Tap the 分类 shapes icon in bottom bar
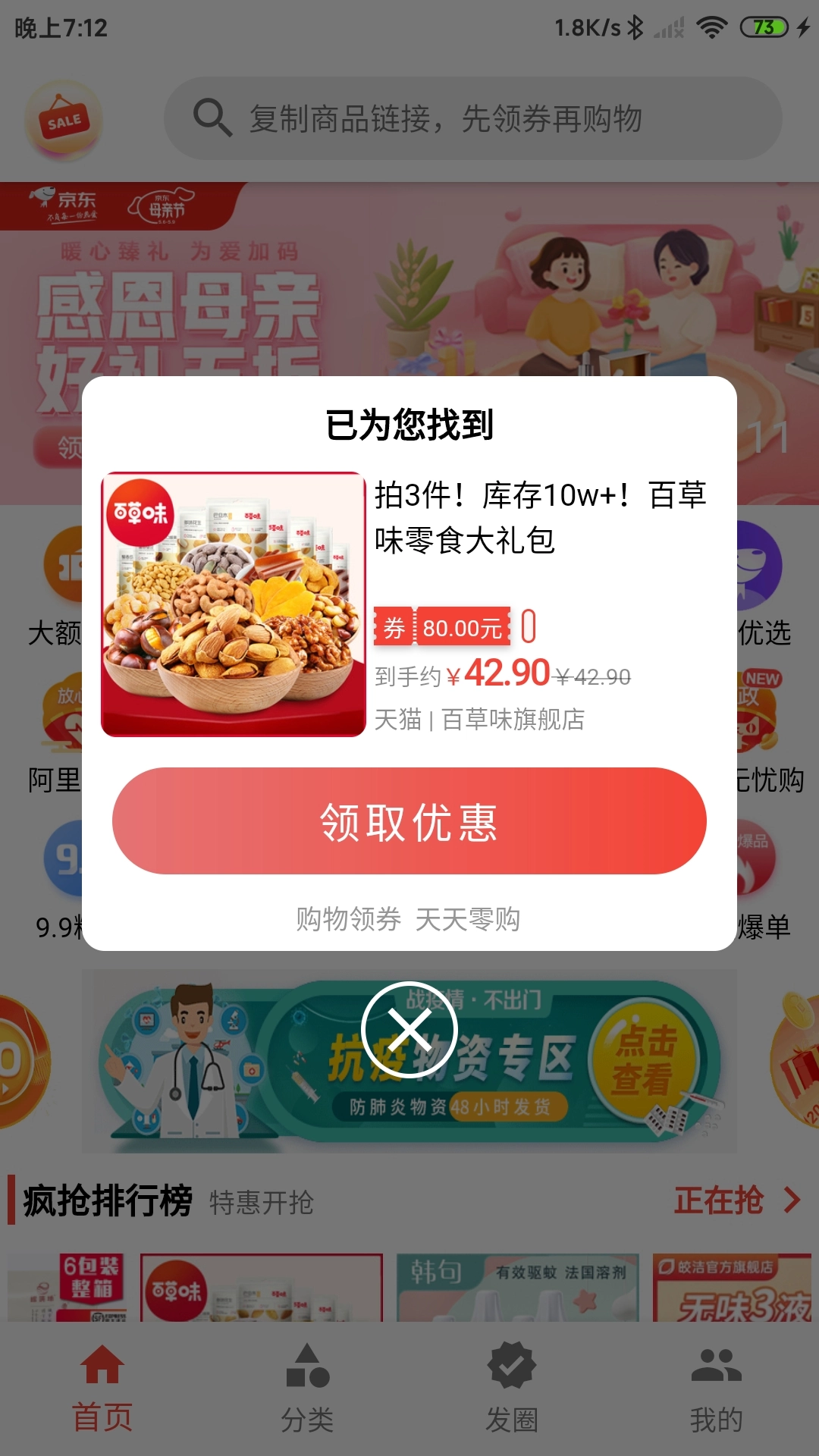Screen dimensions: 819x1456 coord(308,1370)
